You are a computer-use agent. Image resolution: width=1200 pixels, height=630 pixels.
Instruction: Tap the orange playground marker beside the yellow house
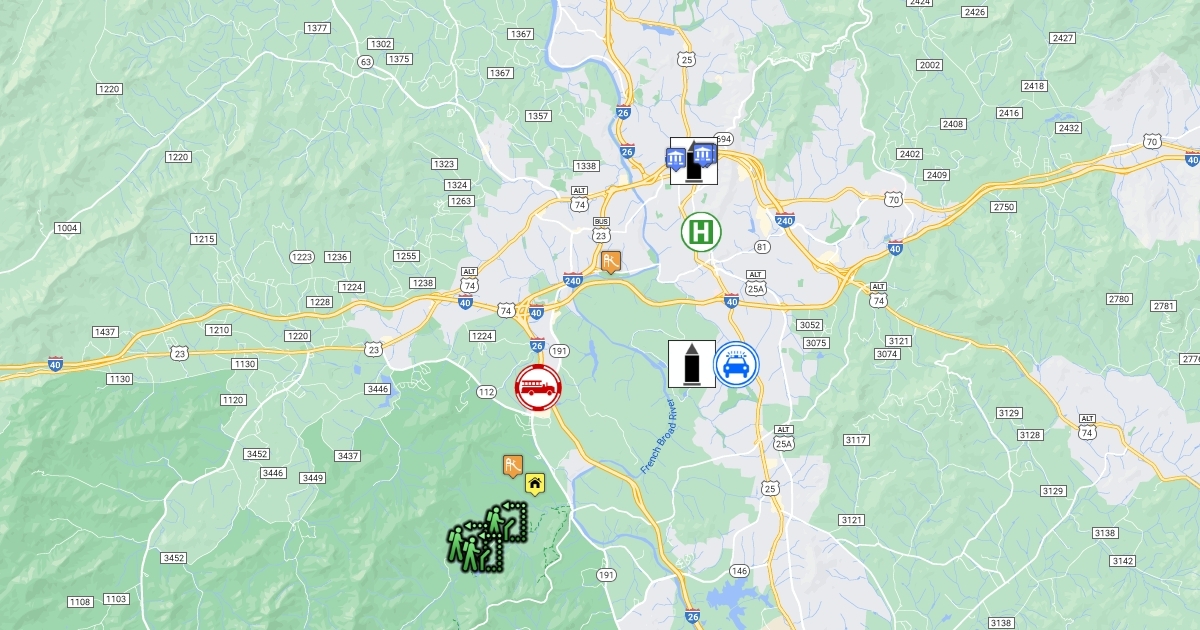(512, 465)
